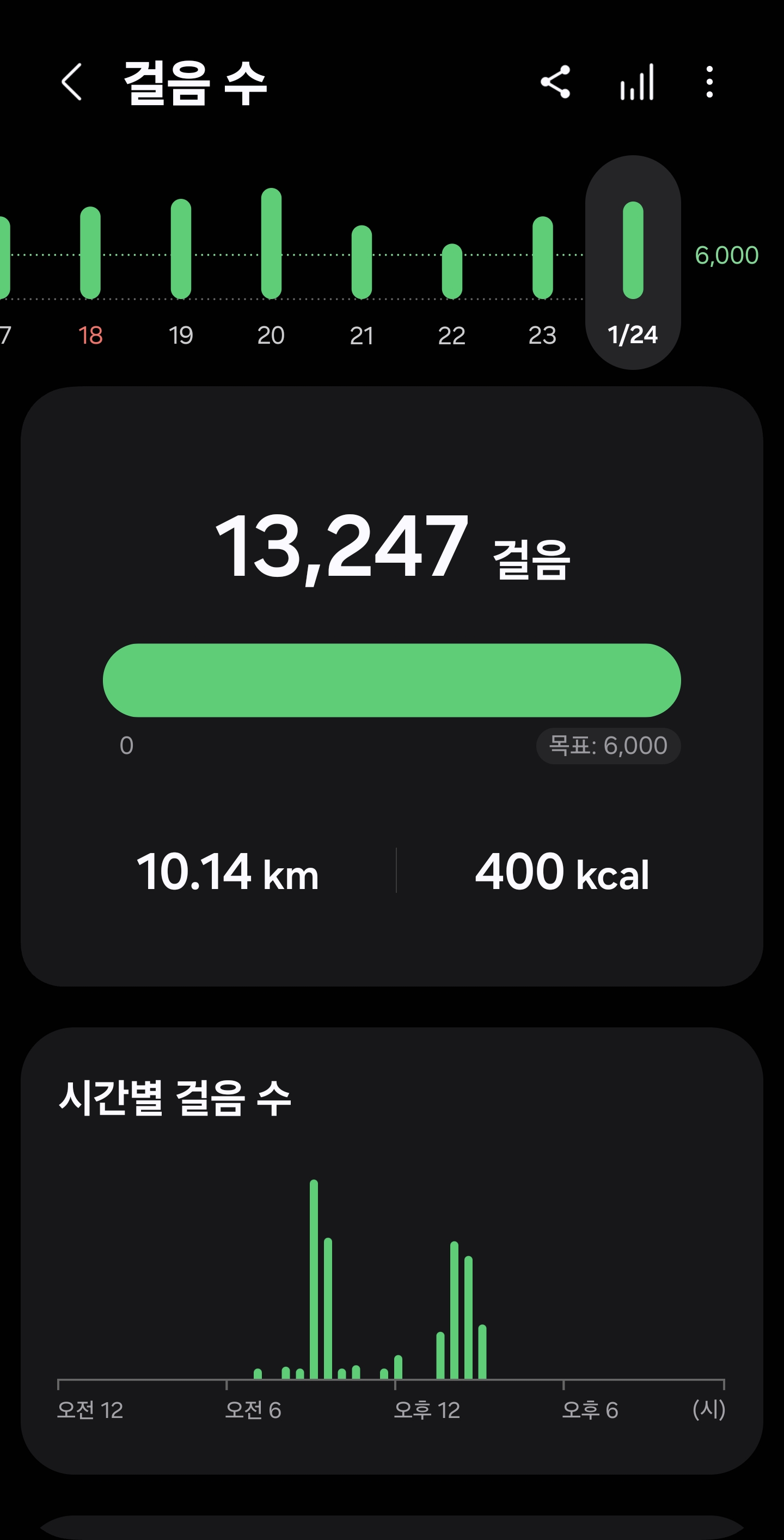This screenshot has width=784, height=1540.
Task: Open the more options menu
Action: pos(709,82)
